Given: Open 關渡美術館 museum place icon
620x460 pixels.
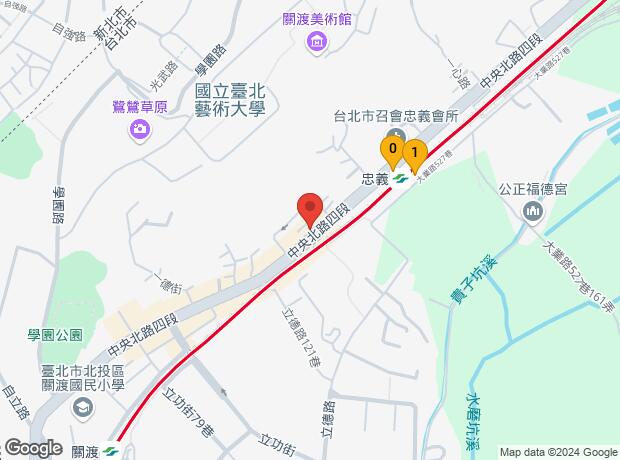Looking at the screenshot, I should (317, 41).
